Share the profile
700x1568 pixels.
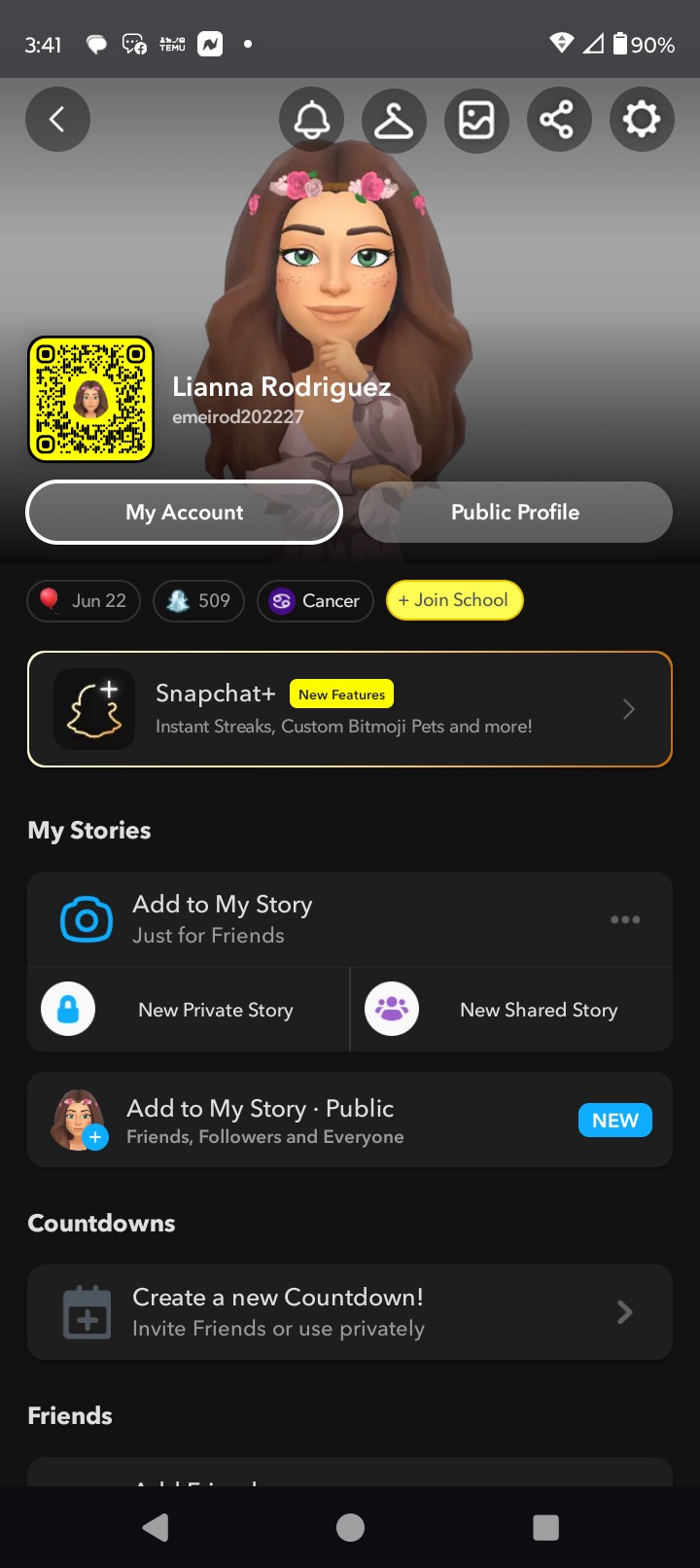tap(559, 120)
